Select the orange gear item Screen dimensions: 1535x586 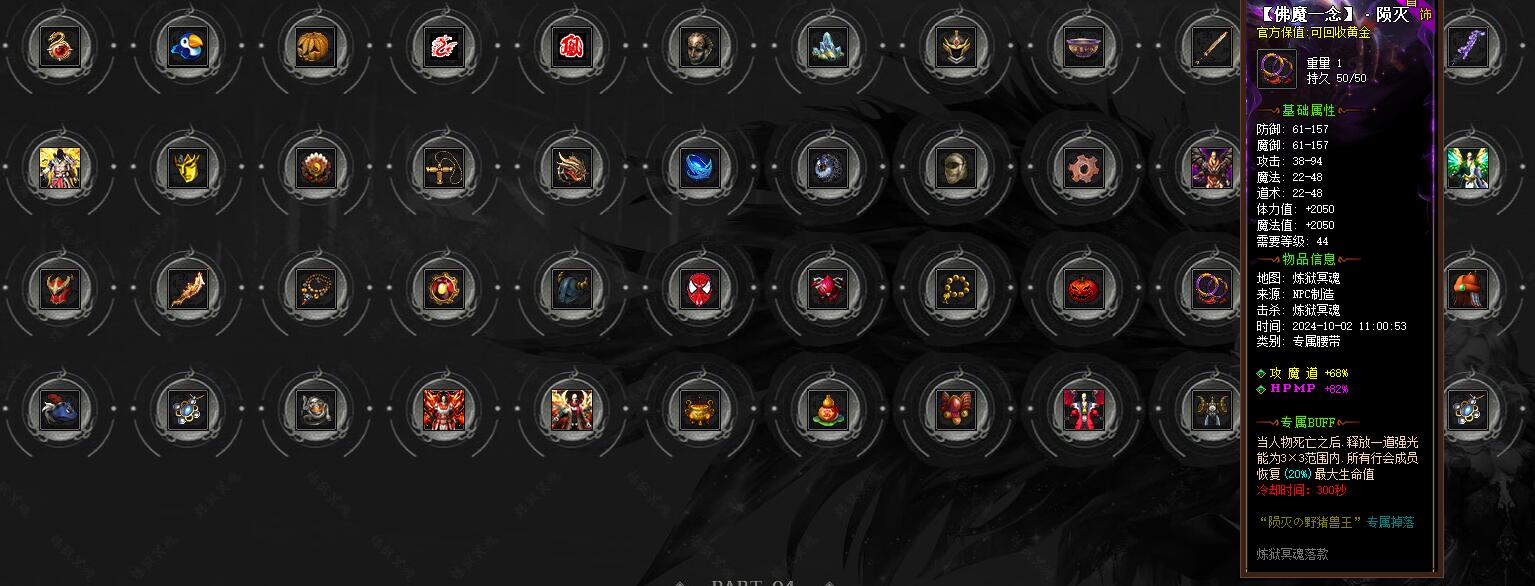pyautogui.click(x=1084, y=168)
